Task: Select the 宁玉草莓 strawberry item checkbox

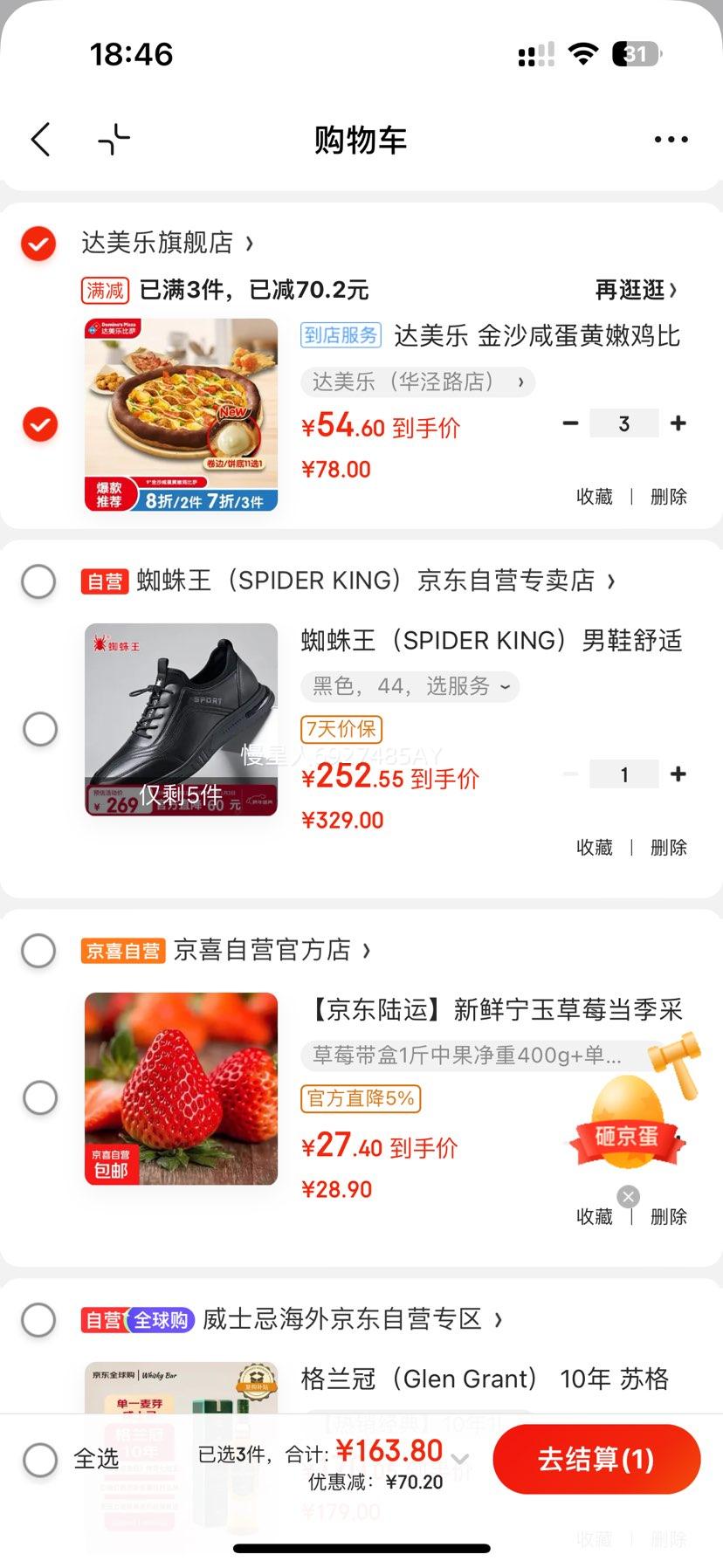Action: pyautogui.click(x=40, y=1097)
